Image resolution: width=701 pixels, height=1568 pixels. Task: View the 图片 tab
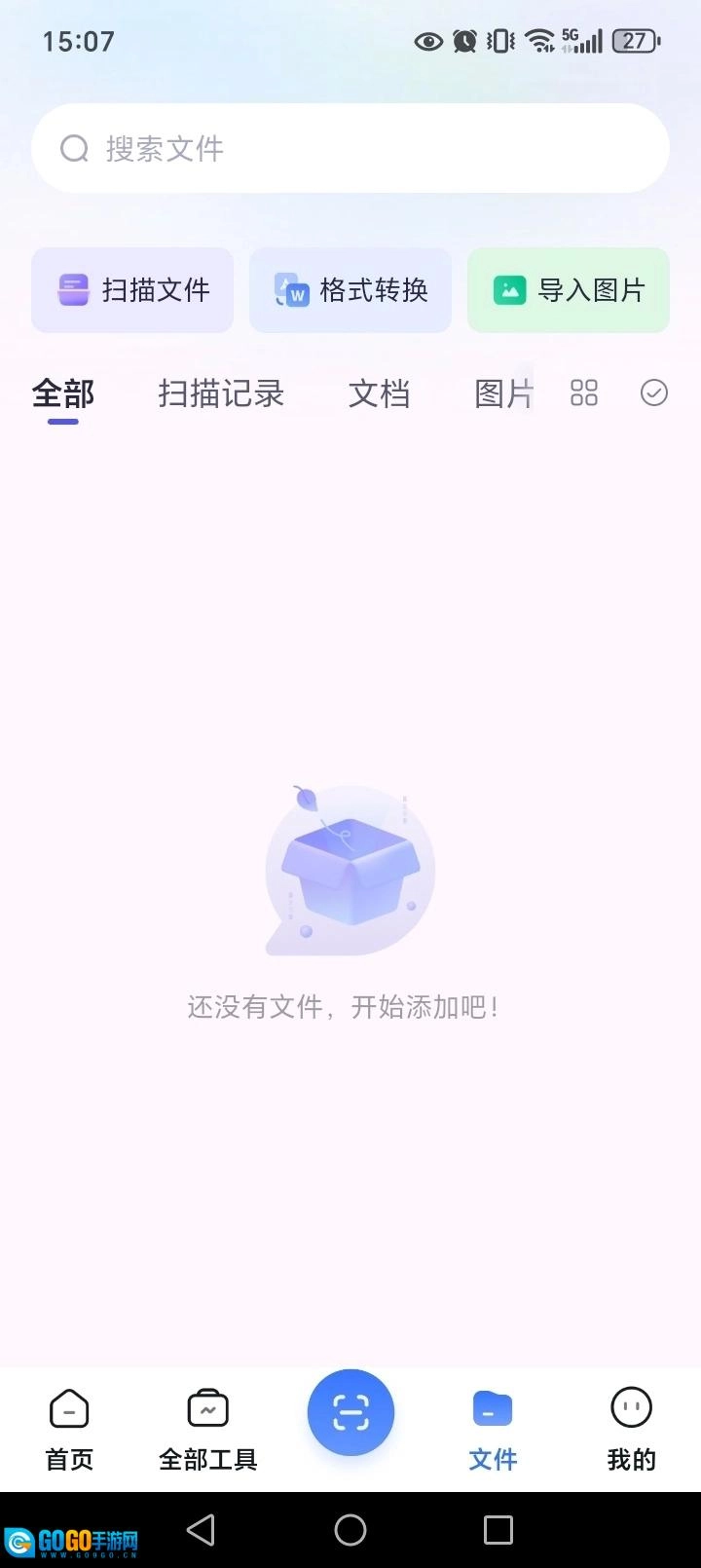click(502, 394)
